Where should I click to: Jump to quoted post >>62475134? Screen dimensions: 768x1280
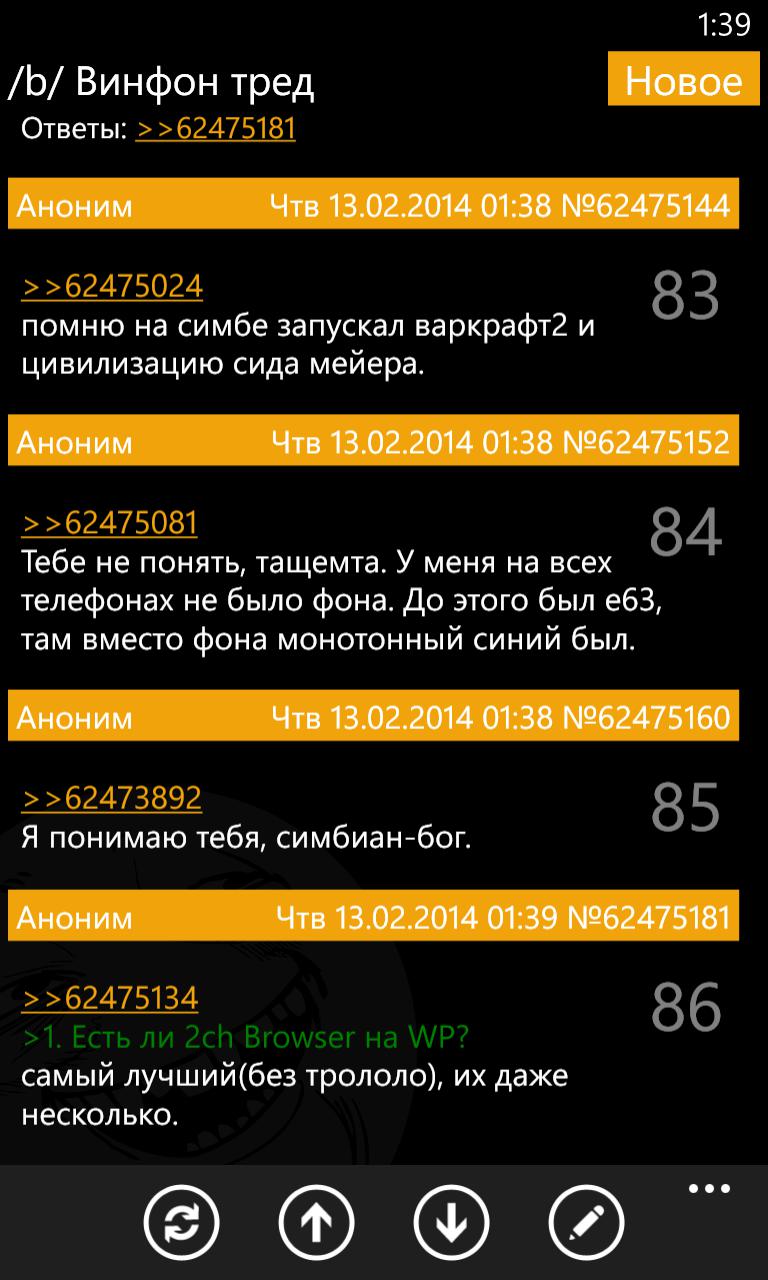[110, 997]
